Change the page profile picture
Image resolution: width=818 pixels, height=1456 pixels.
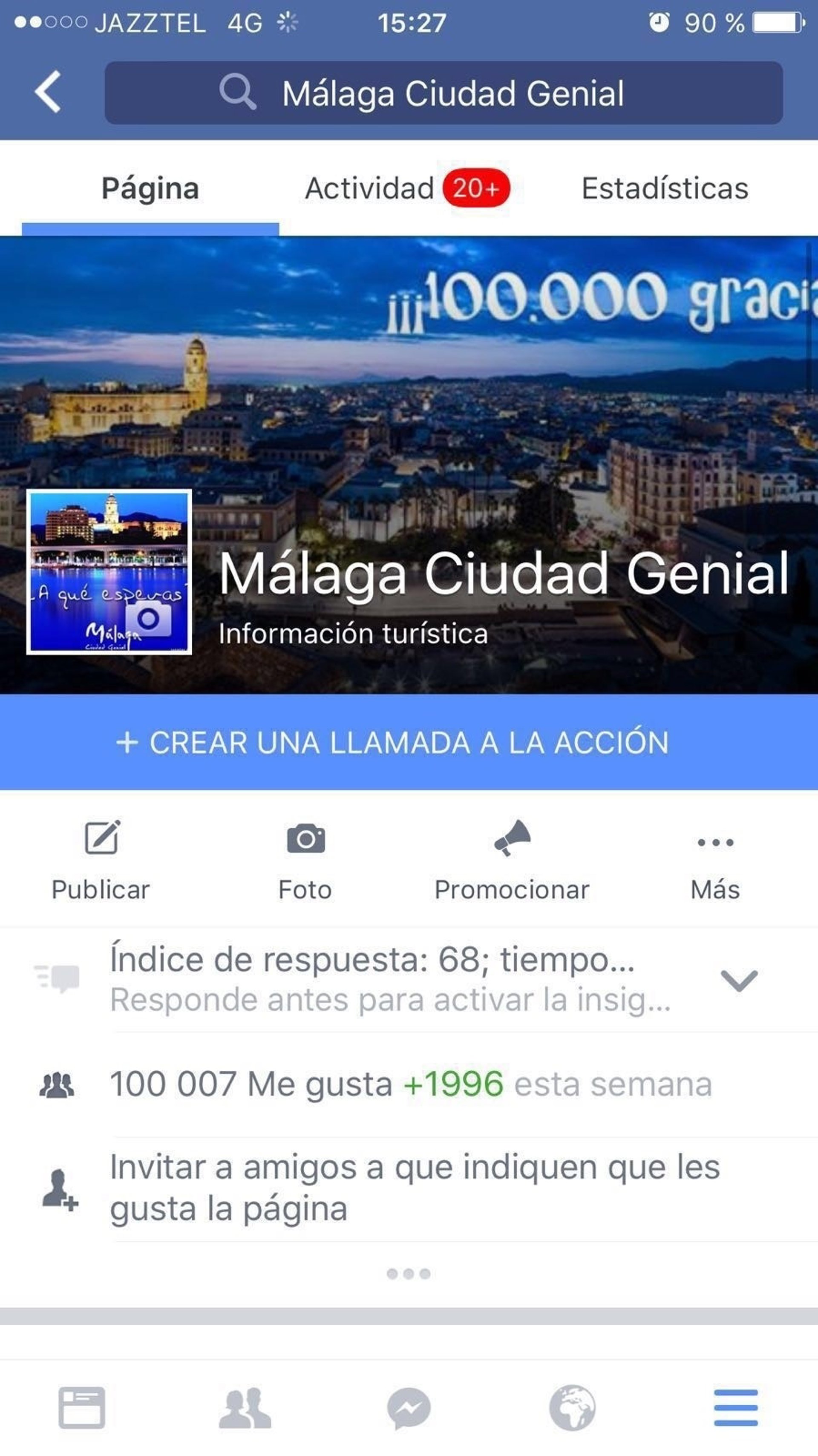(148, 618)
